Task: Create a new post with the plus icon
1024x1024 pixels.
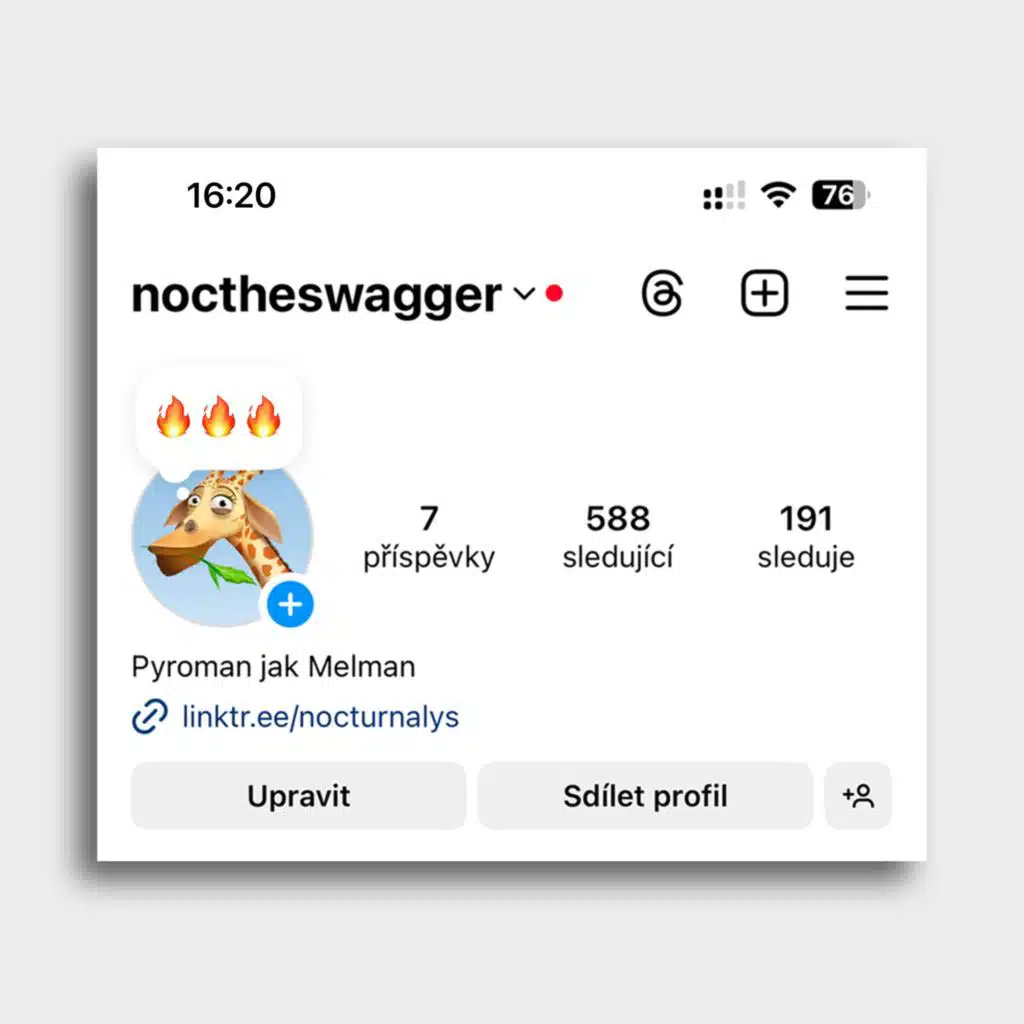Action: 764,293
